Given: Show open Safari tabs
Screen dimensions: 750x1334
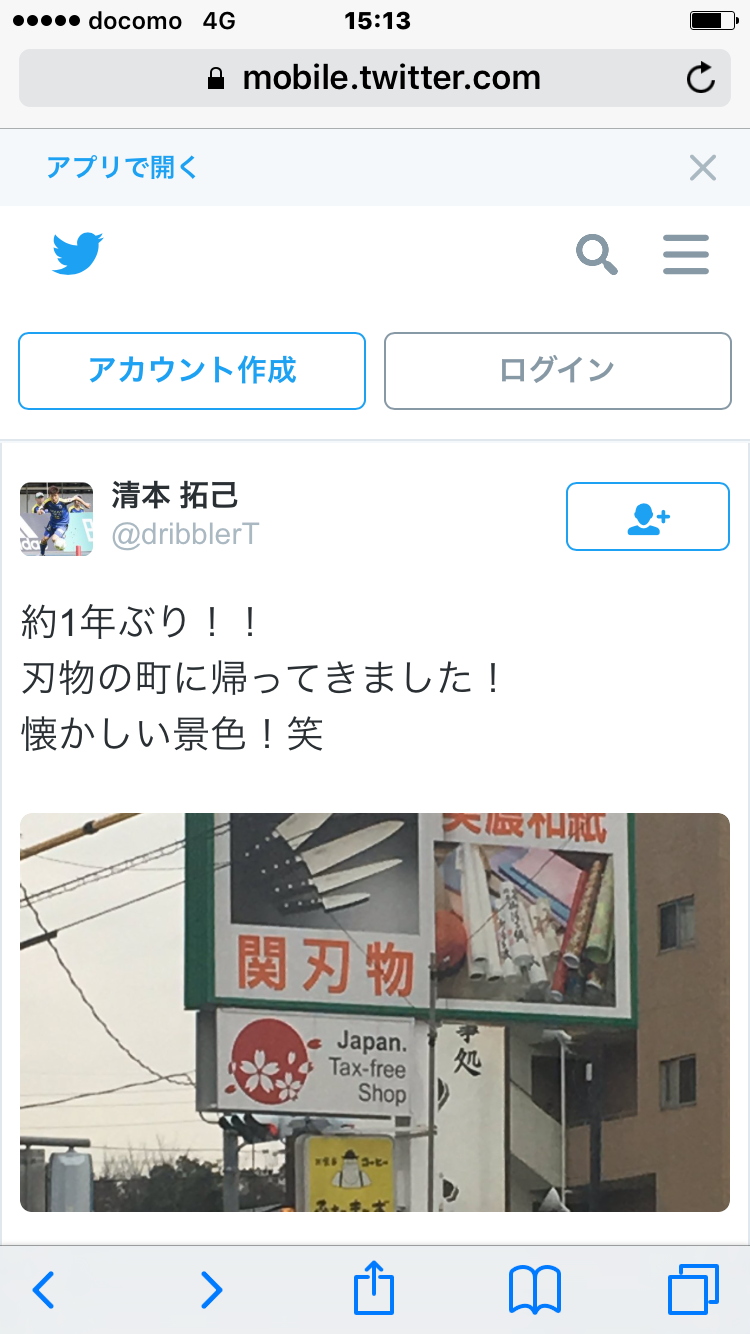Looking at the screenshot, I should click(692, 1289).
